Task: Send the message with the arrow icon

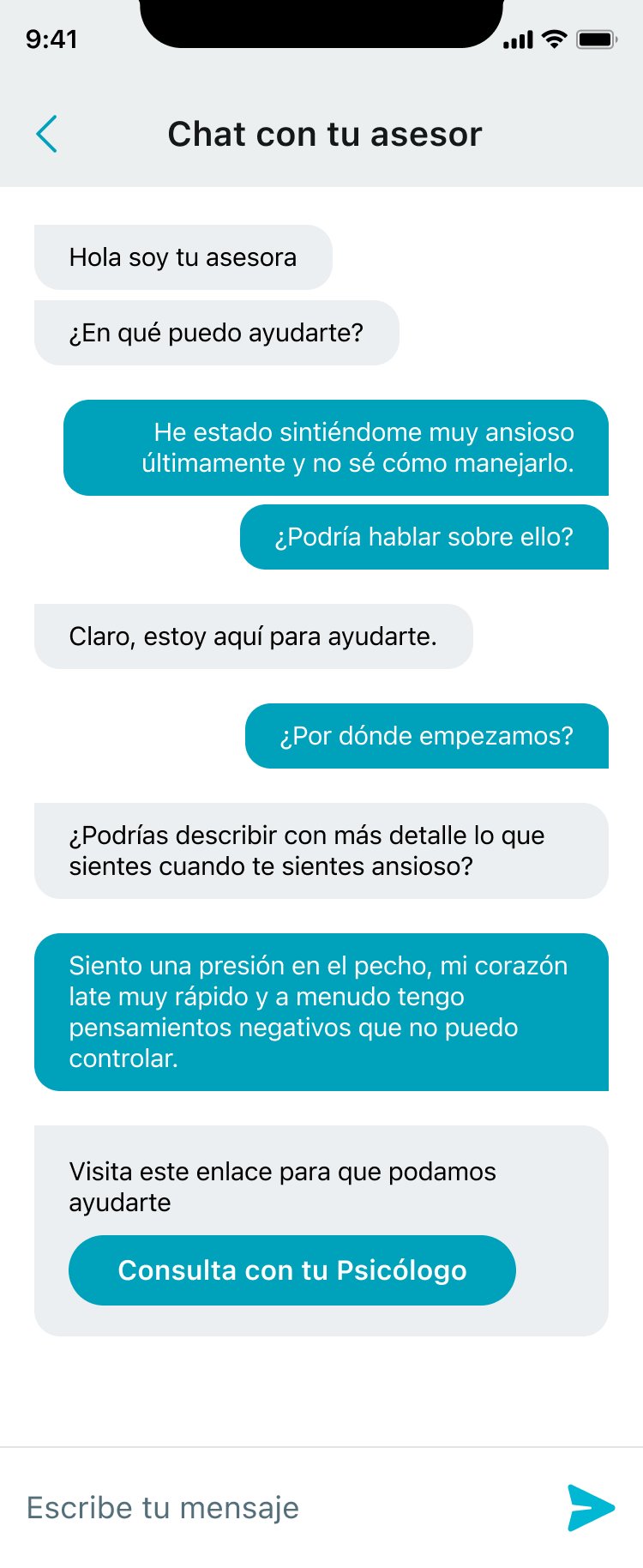Action: [590, 1507]
